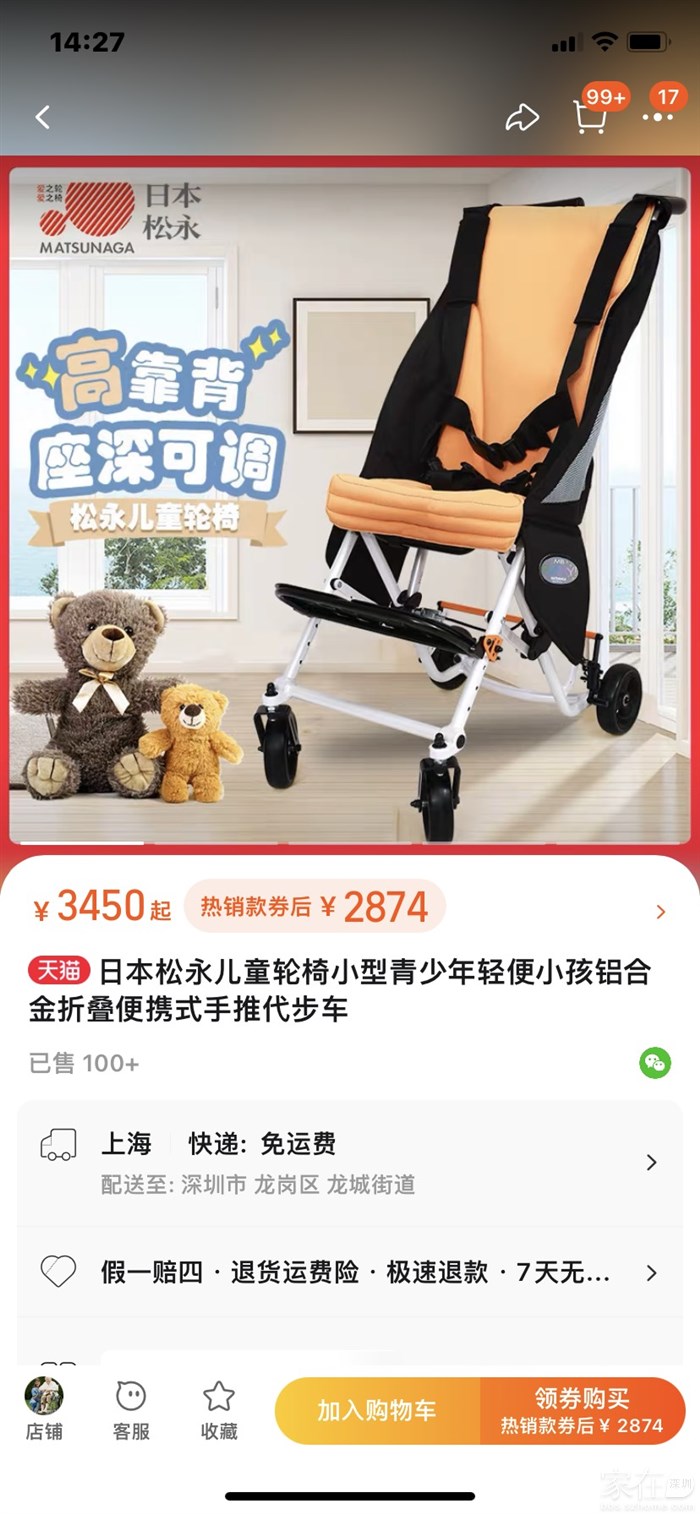The width and height of the screenshot is (700, 1514).
Task: Buy with coupon via 领券购买
Action: tap(582, 1411)
